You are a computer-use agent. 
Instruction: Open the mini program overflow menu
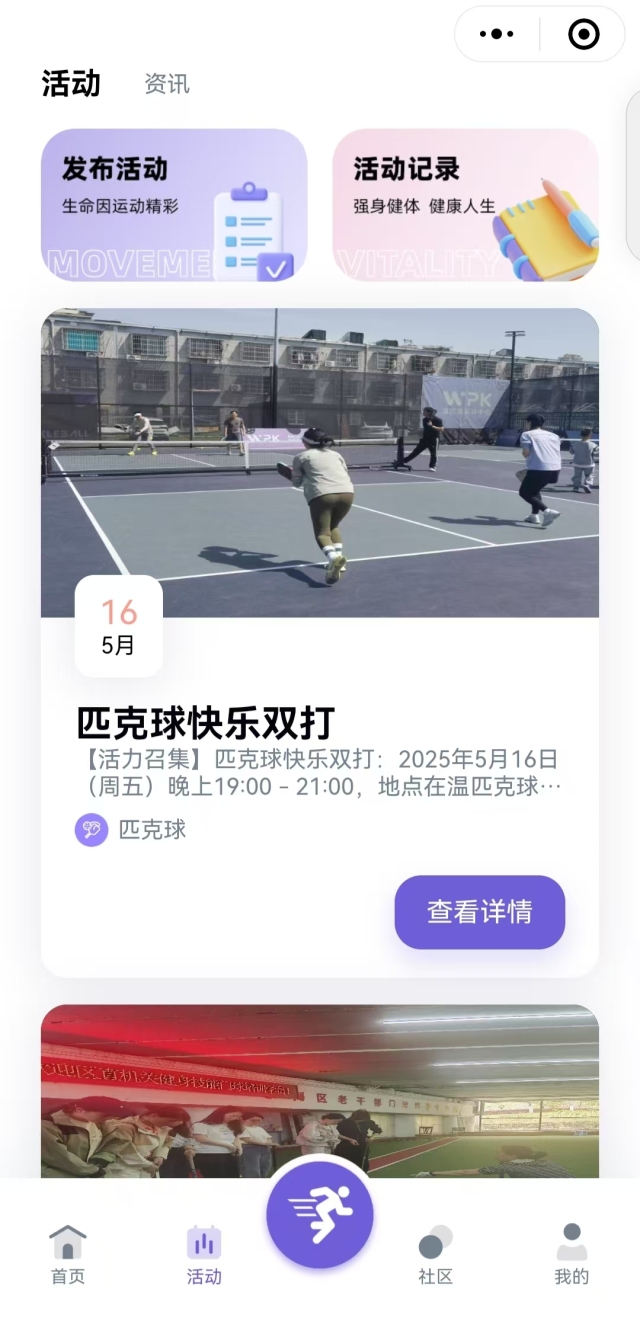coord(497,34)
